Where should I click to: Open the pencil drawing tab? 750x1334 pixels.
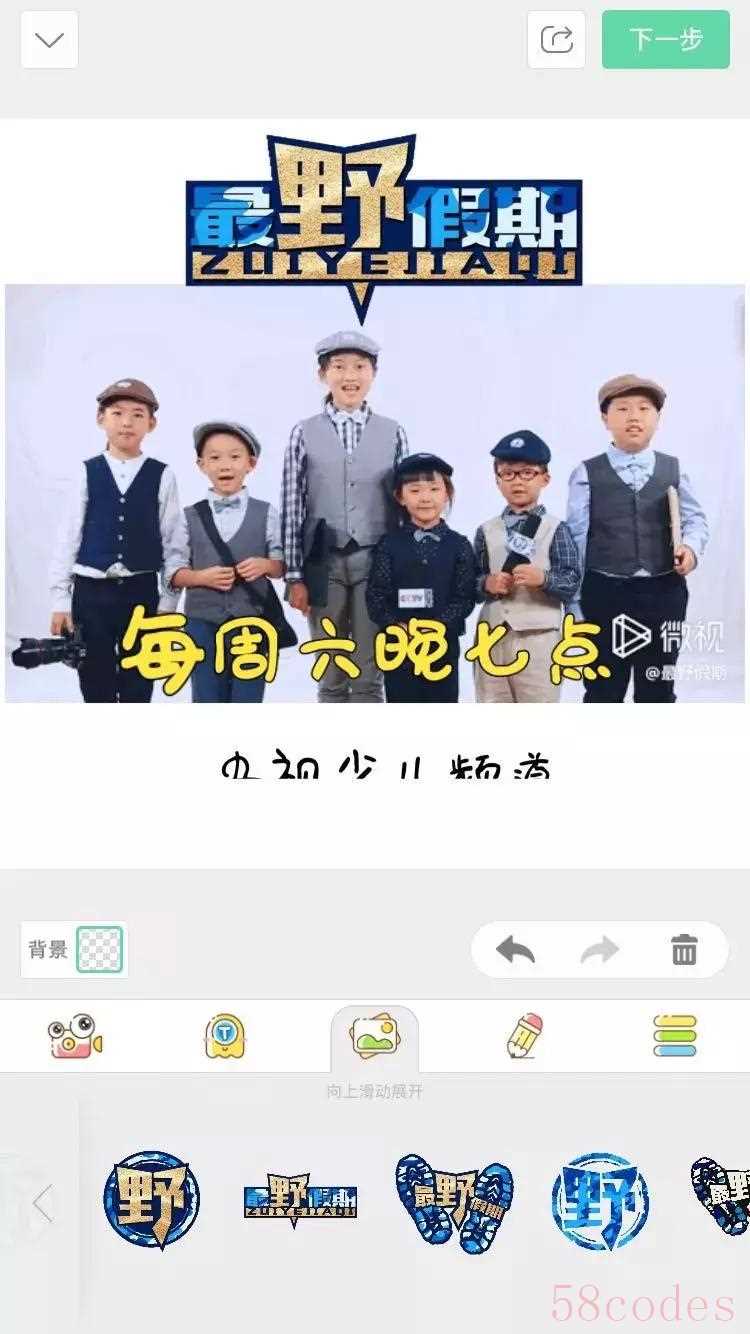[x=525, y=1037]
